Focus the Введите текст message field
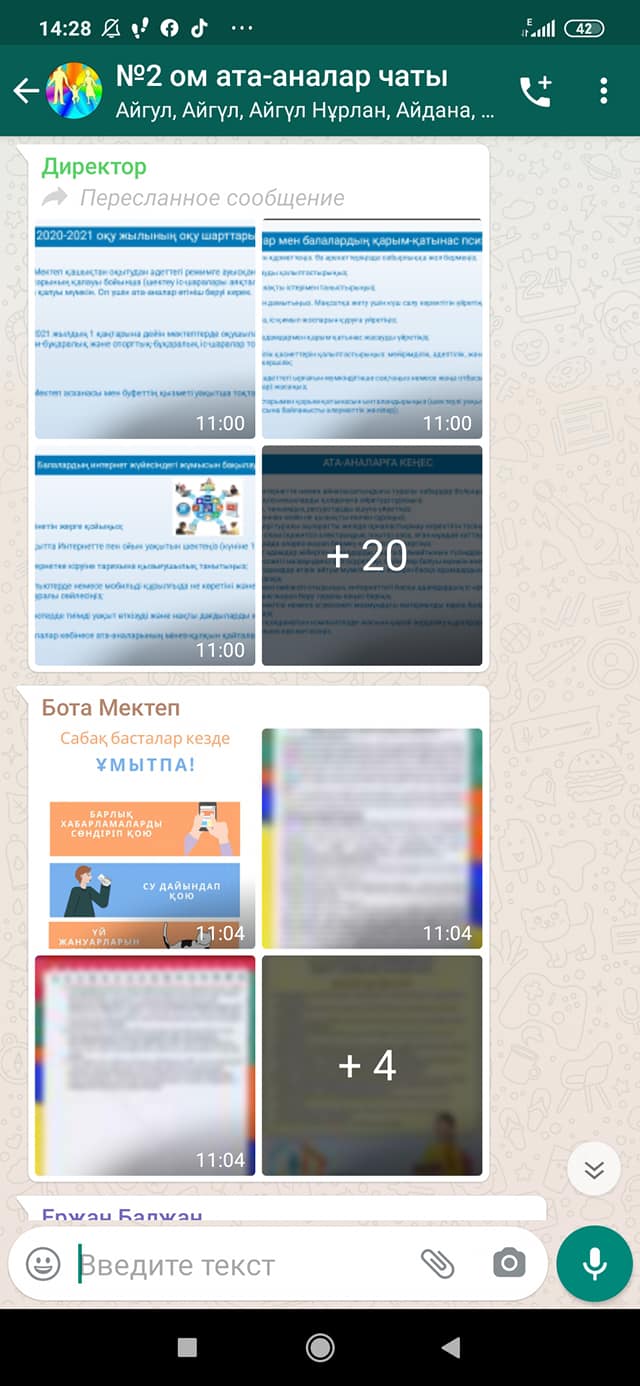This screenshot has height=1386, width=640. [x=240, y=1265]
